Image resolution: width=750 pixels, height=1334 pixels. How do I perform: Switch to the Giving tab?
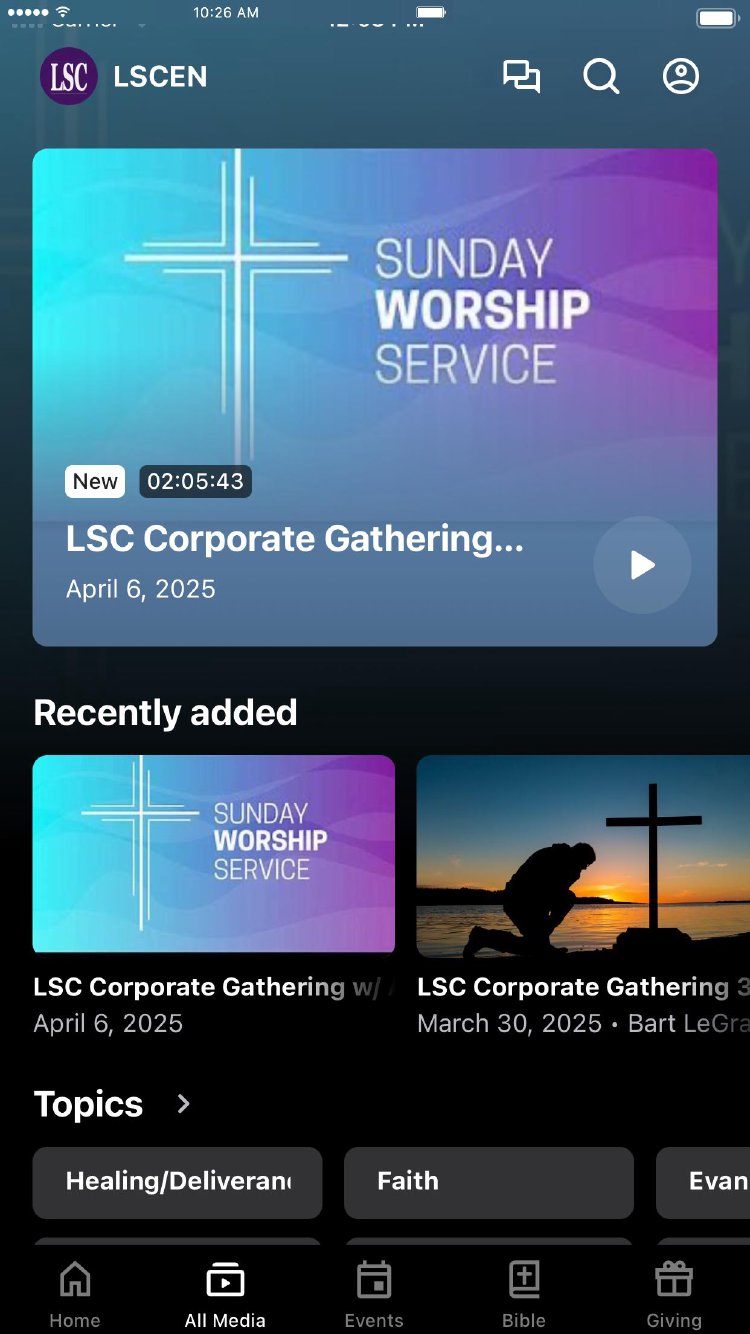[x=674, y=1294]
